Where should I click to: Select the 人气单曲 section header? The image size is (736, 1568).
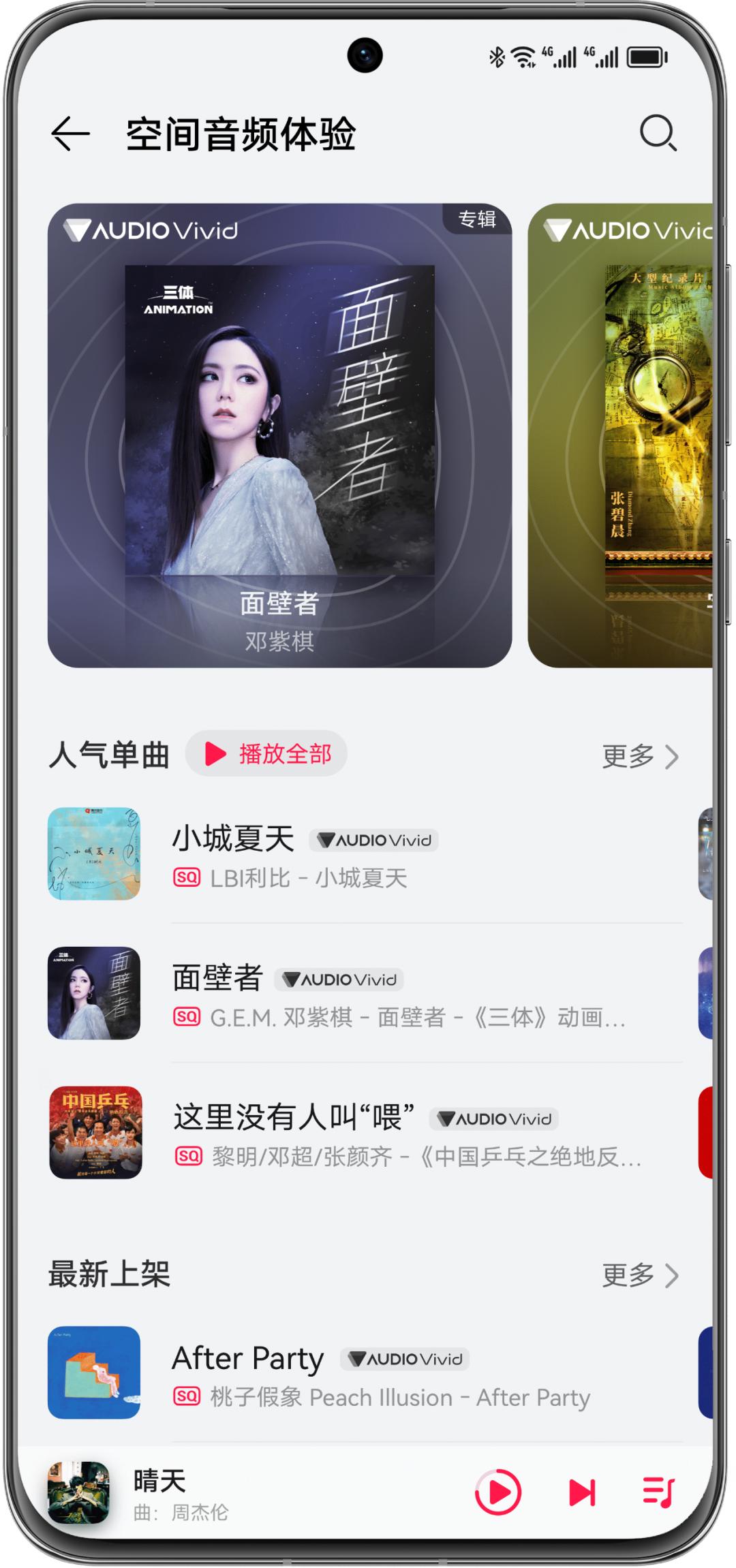pos(108,755)
